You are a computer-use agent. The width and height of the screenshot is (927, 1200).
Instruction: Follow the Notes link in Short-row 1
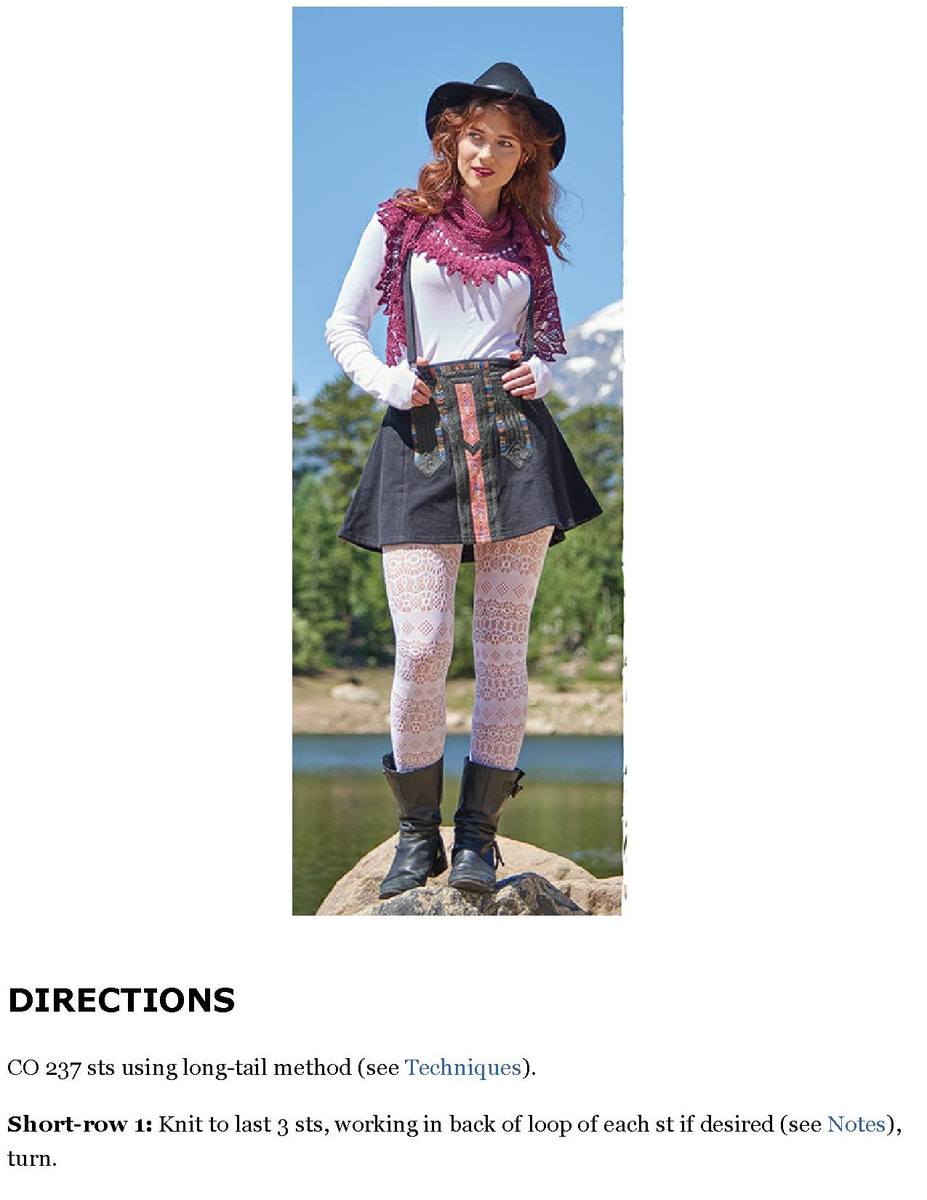pyautogui.click(x=856, y=1125)
